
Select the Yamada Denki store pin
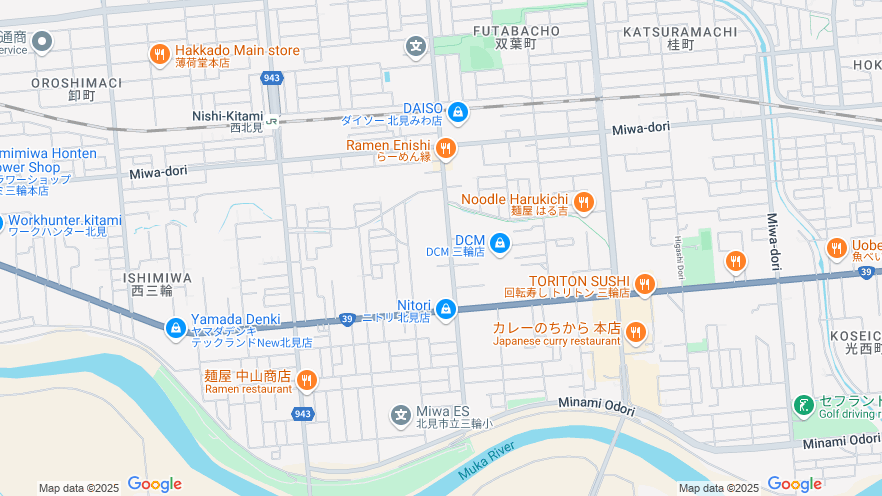176,327
